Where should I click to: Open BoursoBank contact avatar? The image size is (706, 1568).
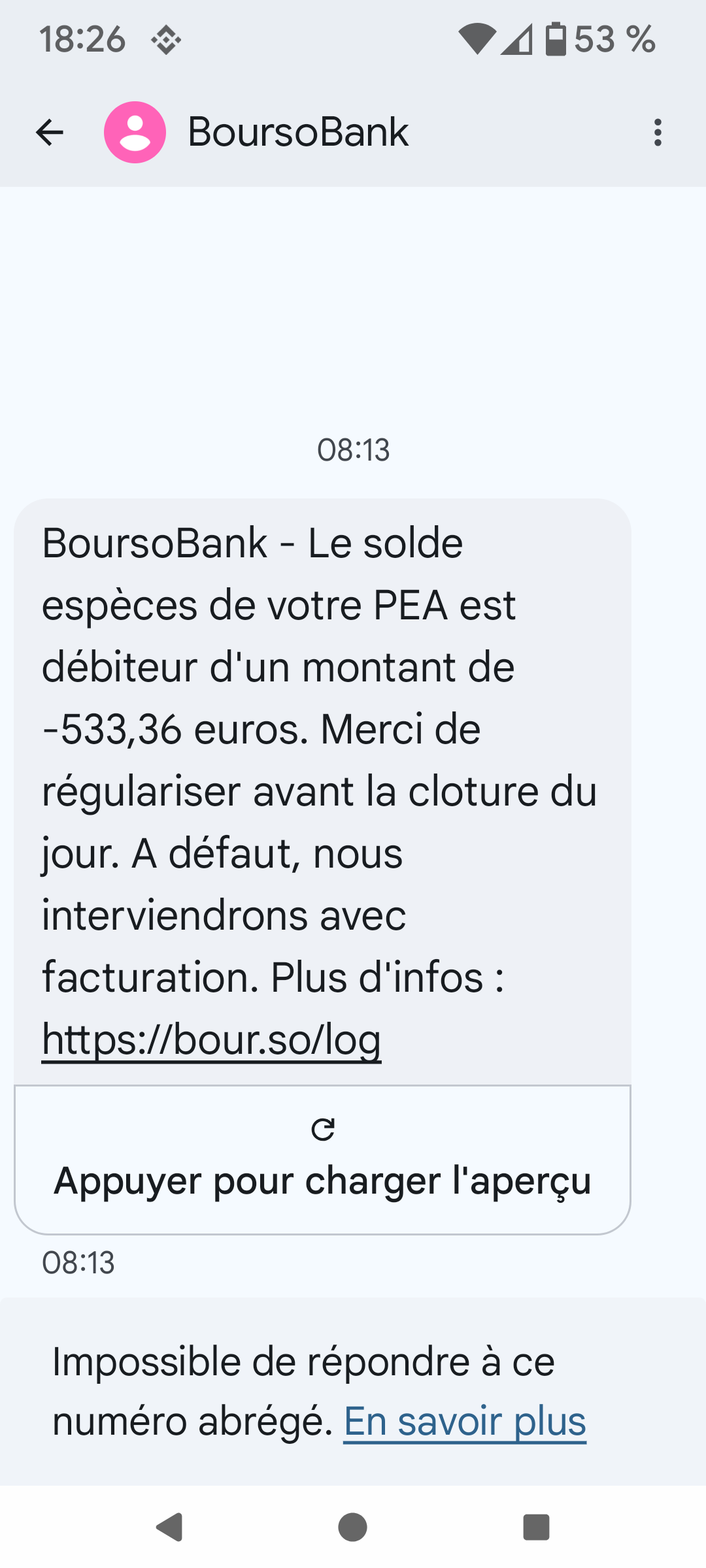coord(135,133)
